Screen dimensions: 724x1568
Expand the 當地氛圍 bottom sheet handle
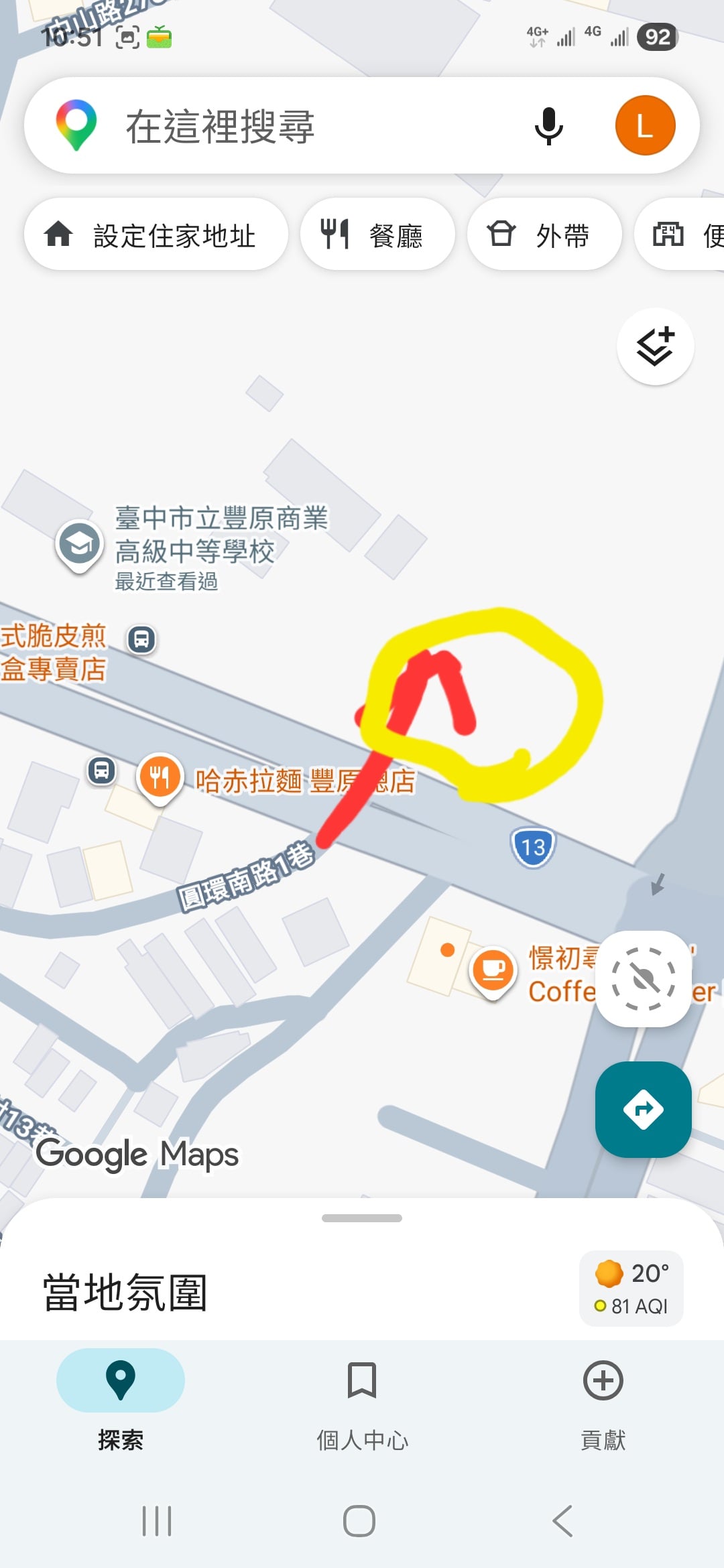click(x=362, y=1218)
